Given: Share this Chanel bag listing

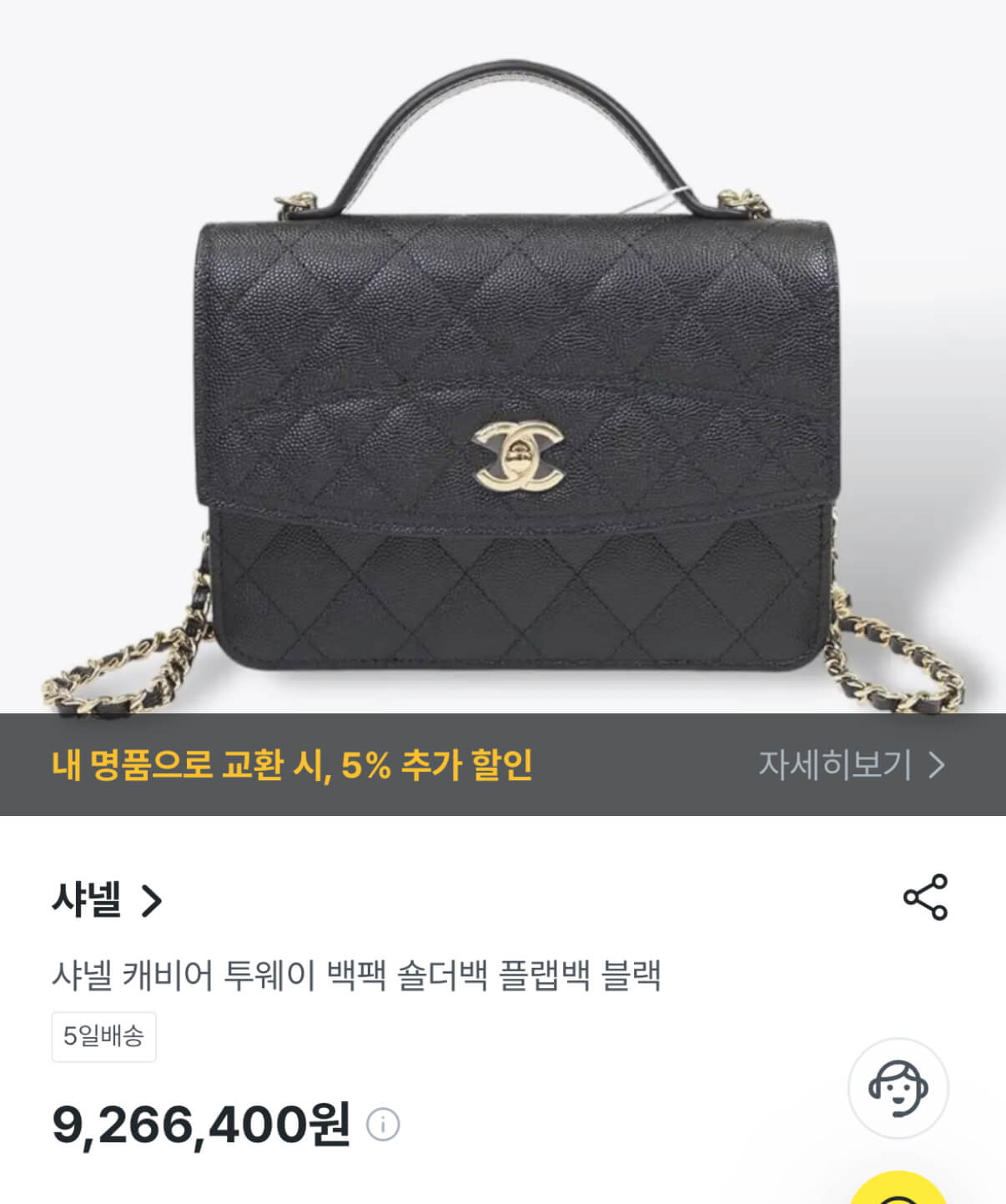Looking at the screenshot, I should [x=925, y=898].
